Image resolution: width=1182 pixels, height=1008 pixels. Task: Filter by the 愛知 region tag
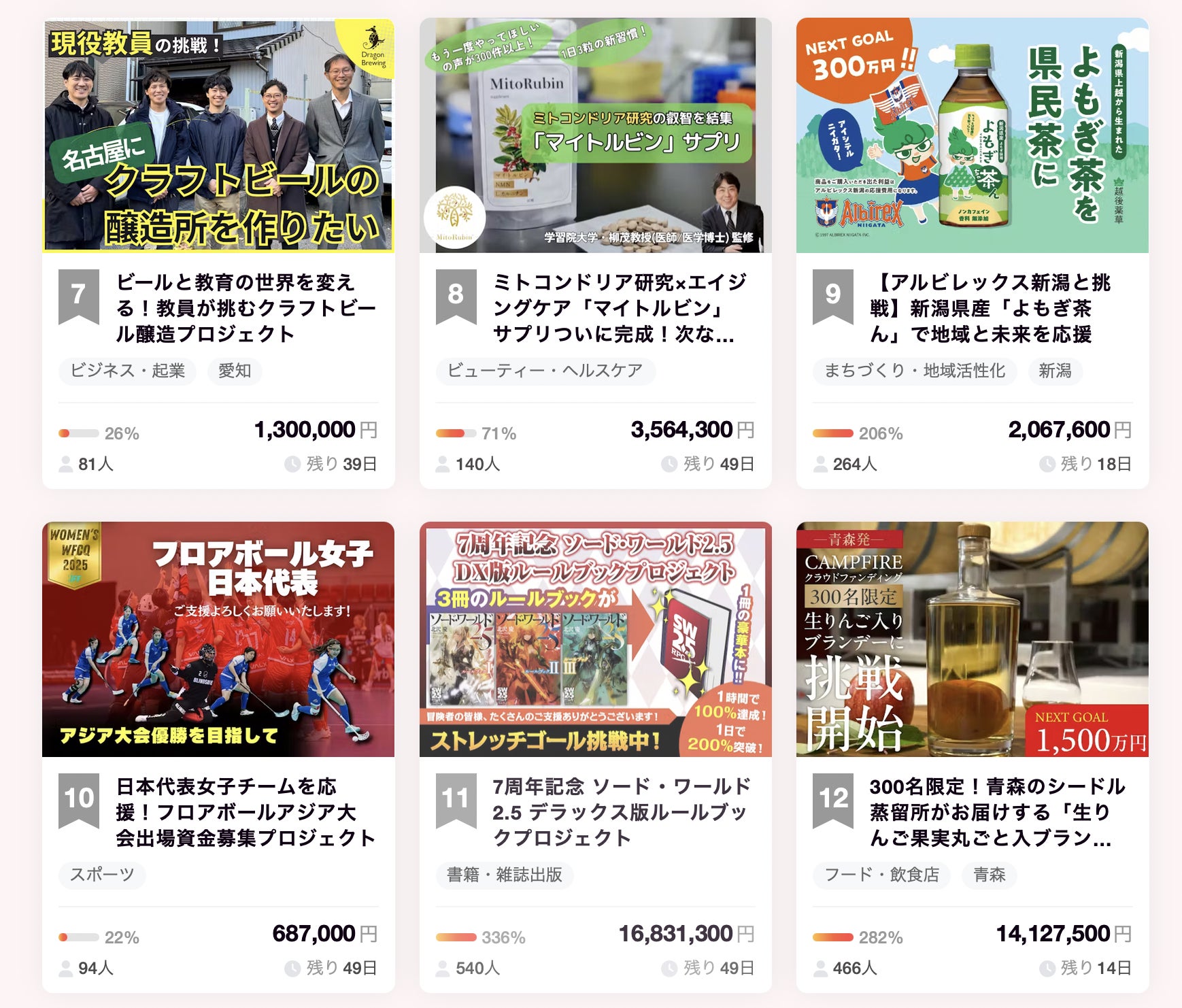235,371
